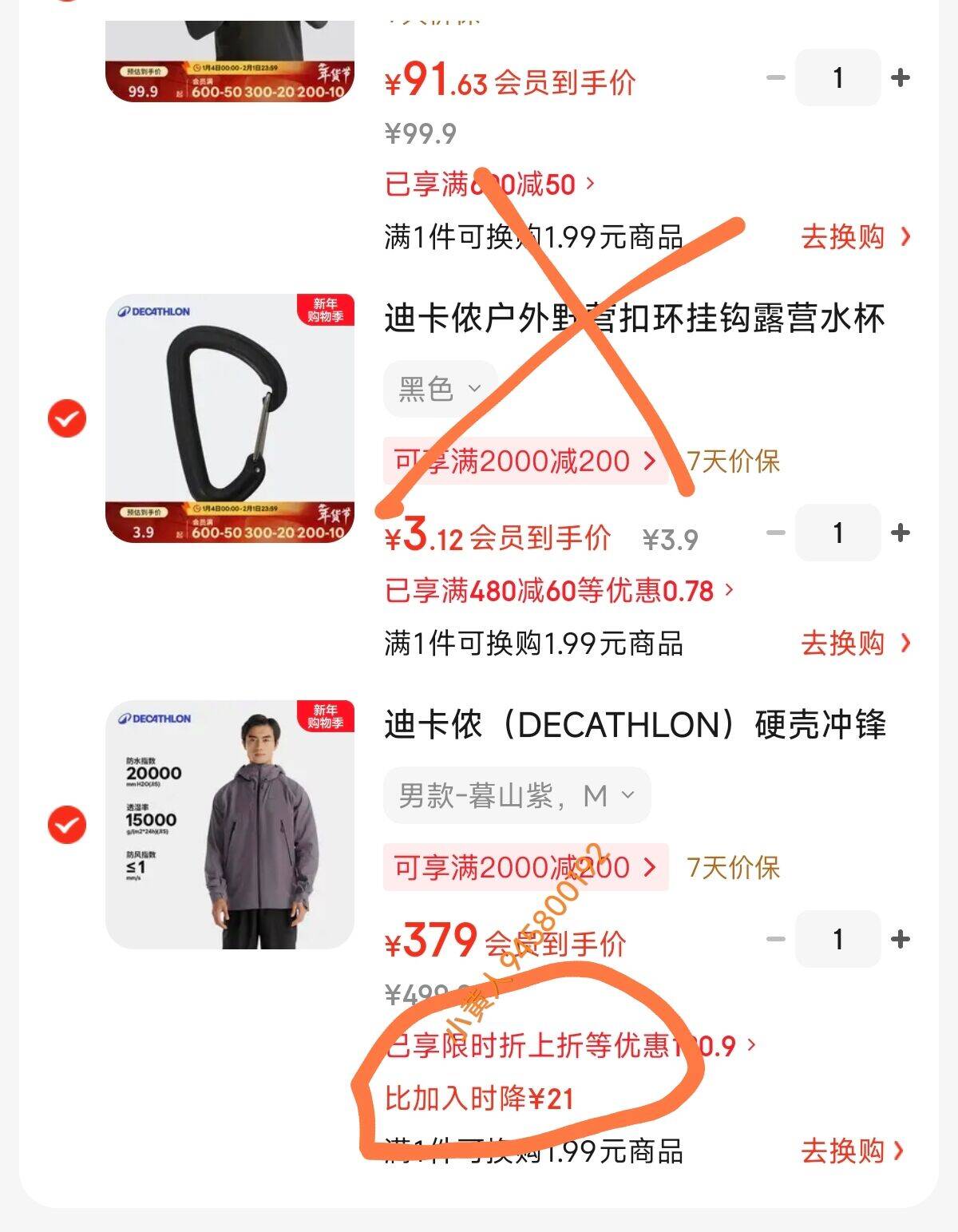Viewport: 958px width, 1232px height.
Task: Open the purple jacket product image
Action: (230, 824)
